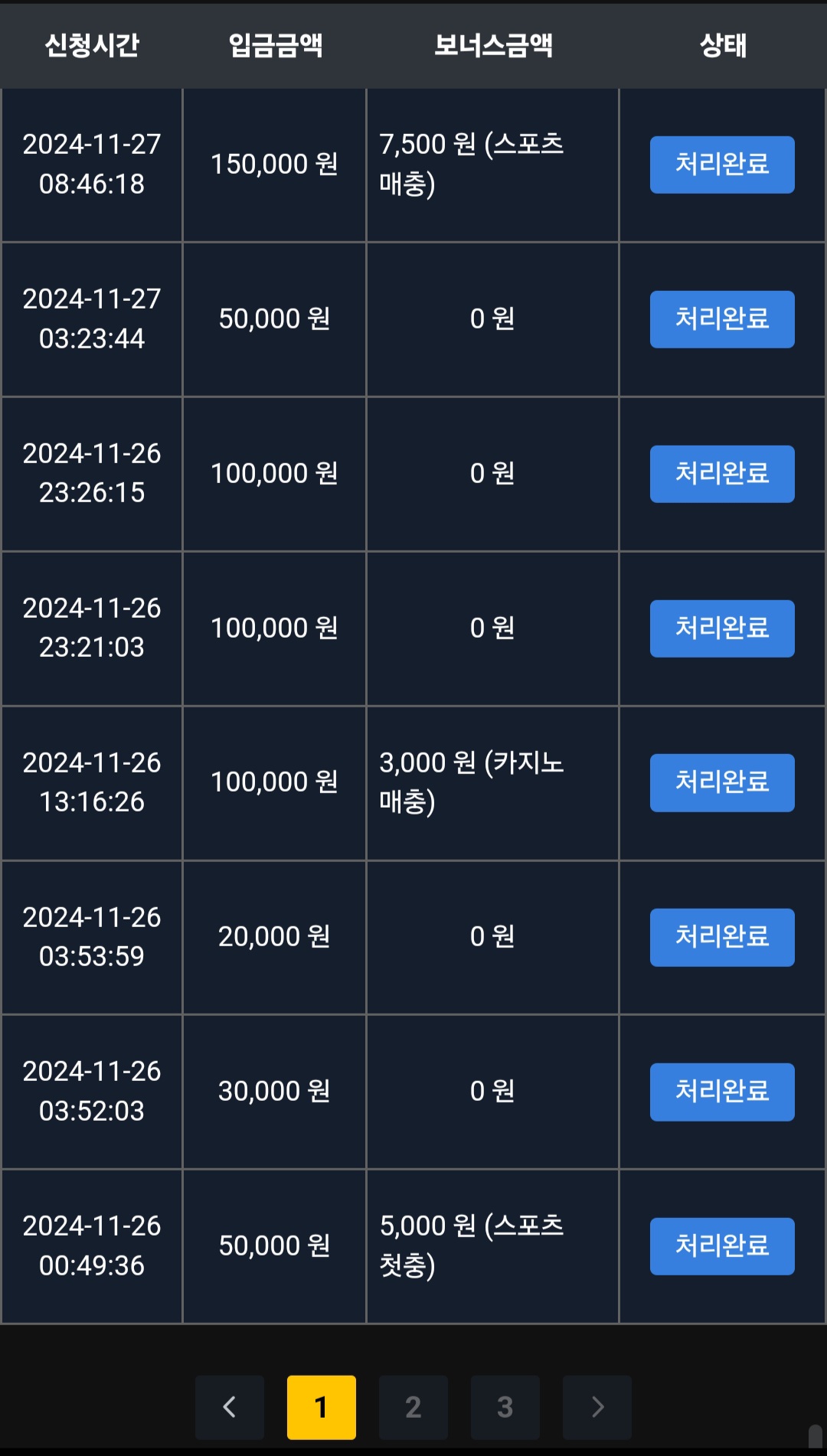Tap 처리완료 for the 03:53:59 deposit
Screen dimensions: 827x1456
(x=722, y=937)
